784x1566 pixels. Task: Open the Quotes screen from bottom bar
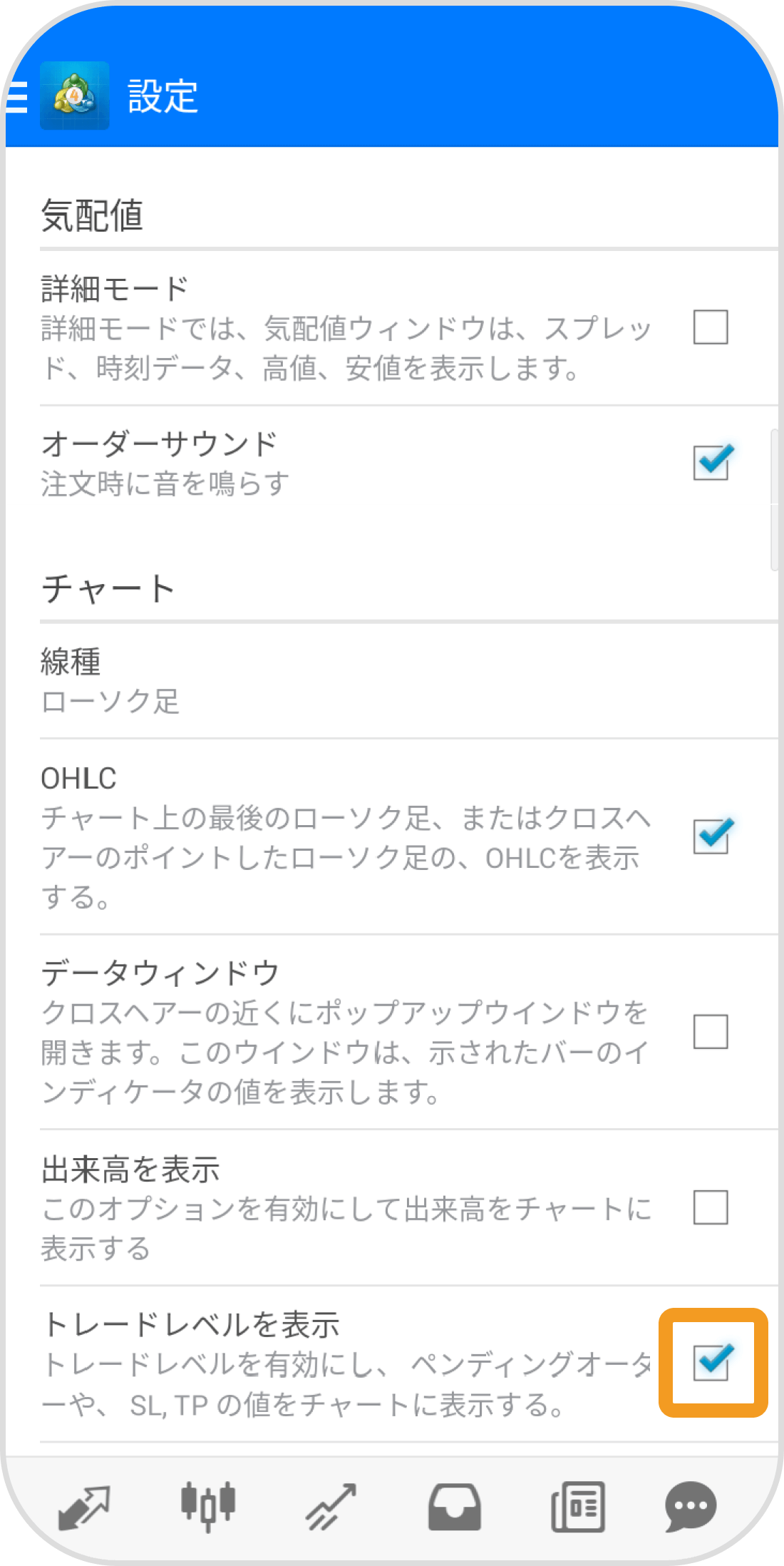click(85, 1505)
